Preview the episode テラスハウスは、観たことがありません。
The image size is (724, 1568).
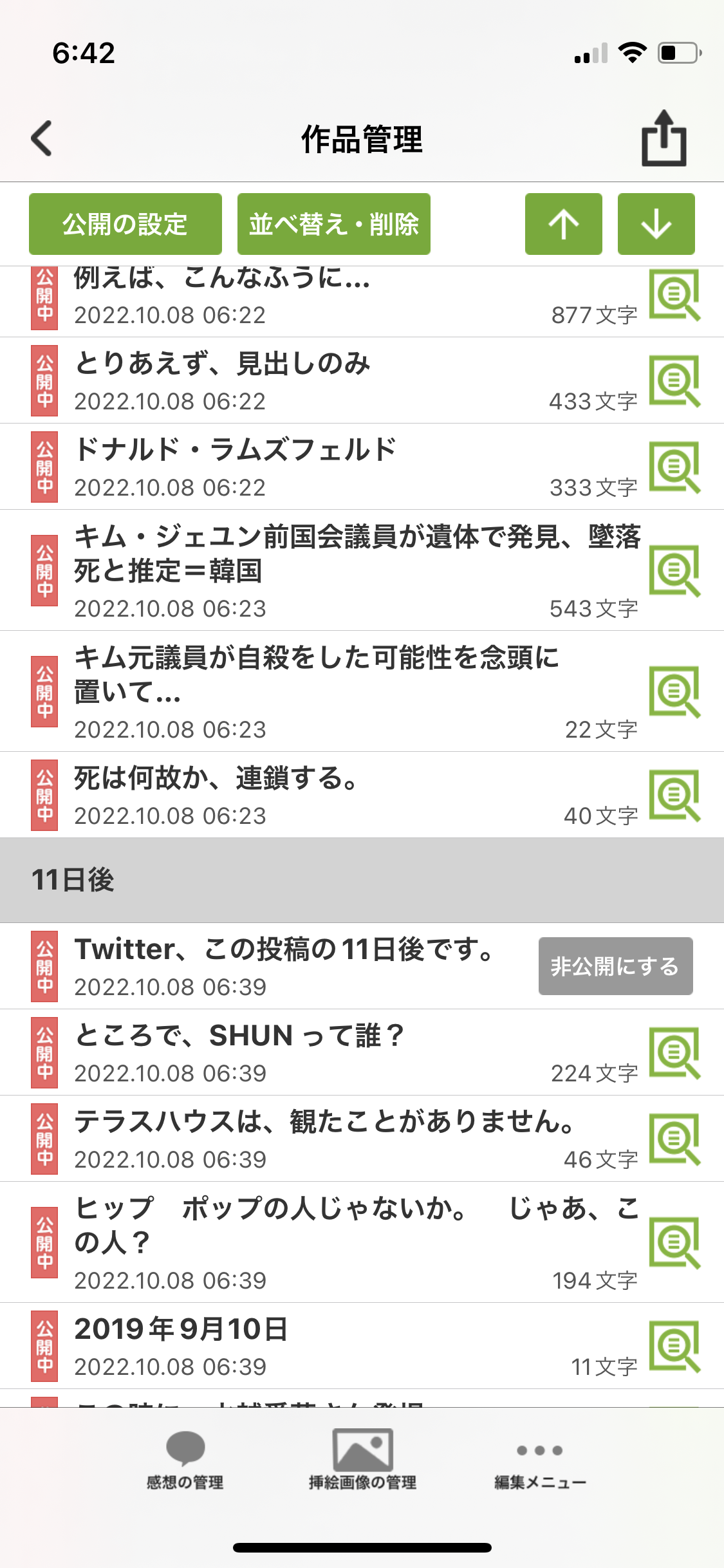pos(674,1139)
